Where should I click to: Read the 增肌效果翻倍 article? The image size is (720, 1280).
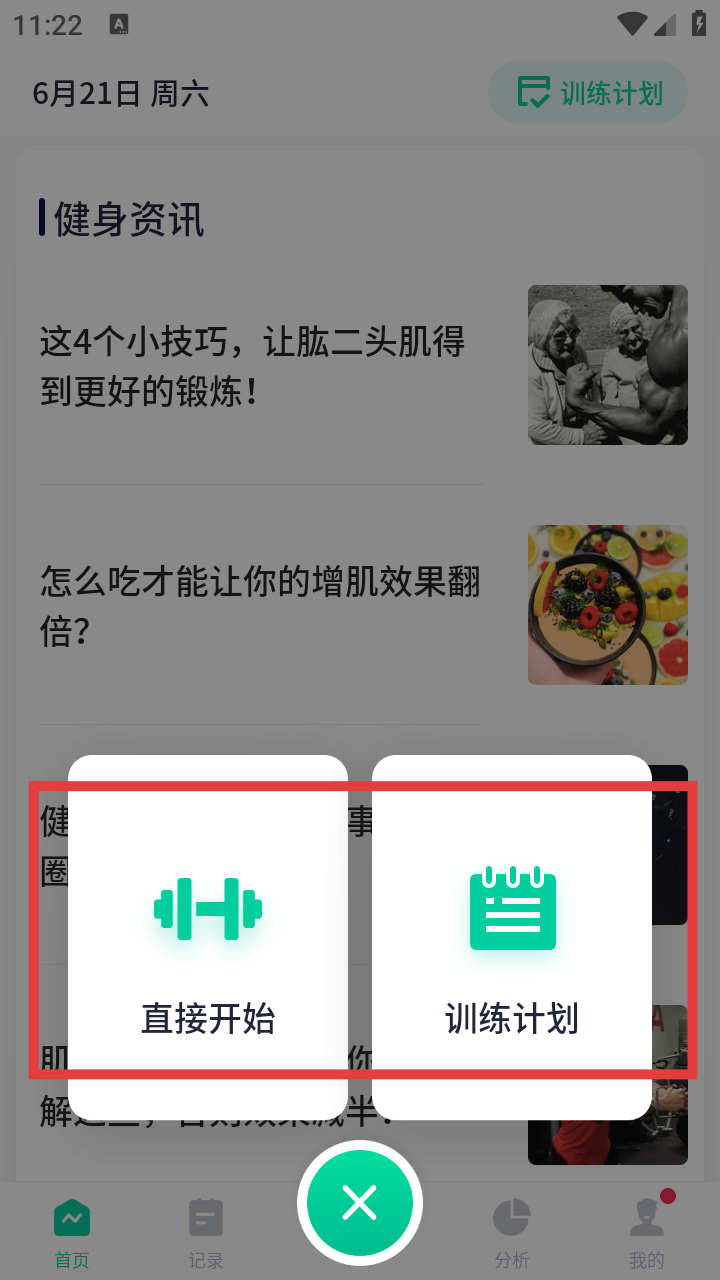(260, 605)
